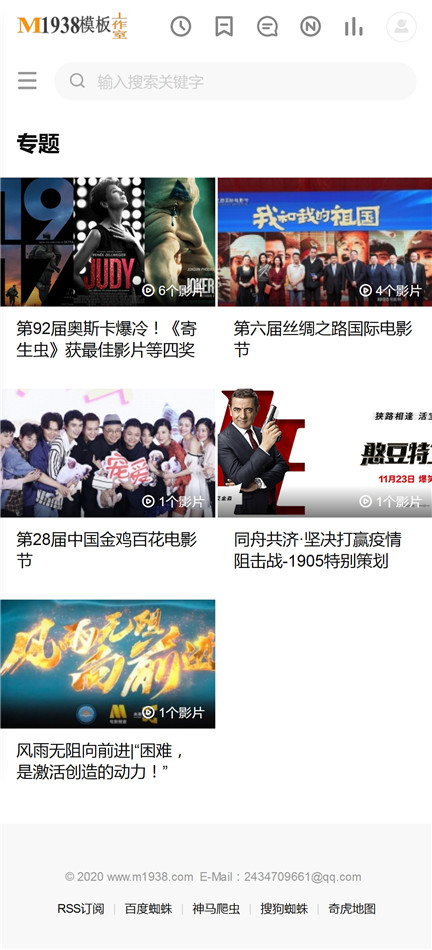
Task: Focus the search keyword field
Action: click(x=236, y=81)
